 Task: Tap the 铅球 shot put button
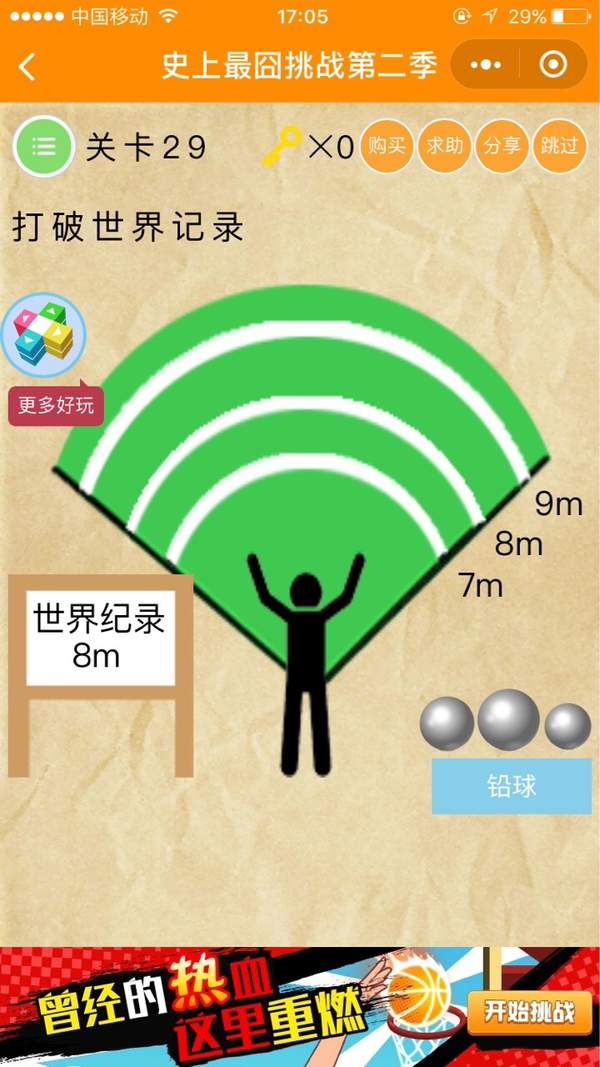(x=511, y=786)
